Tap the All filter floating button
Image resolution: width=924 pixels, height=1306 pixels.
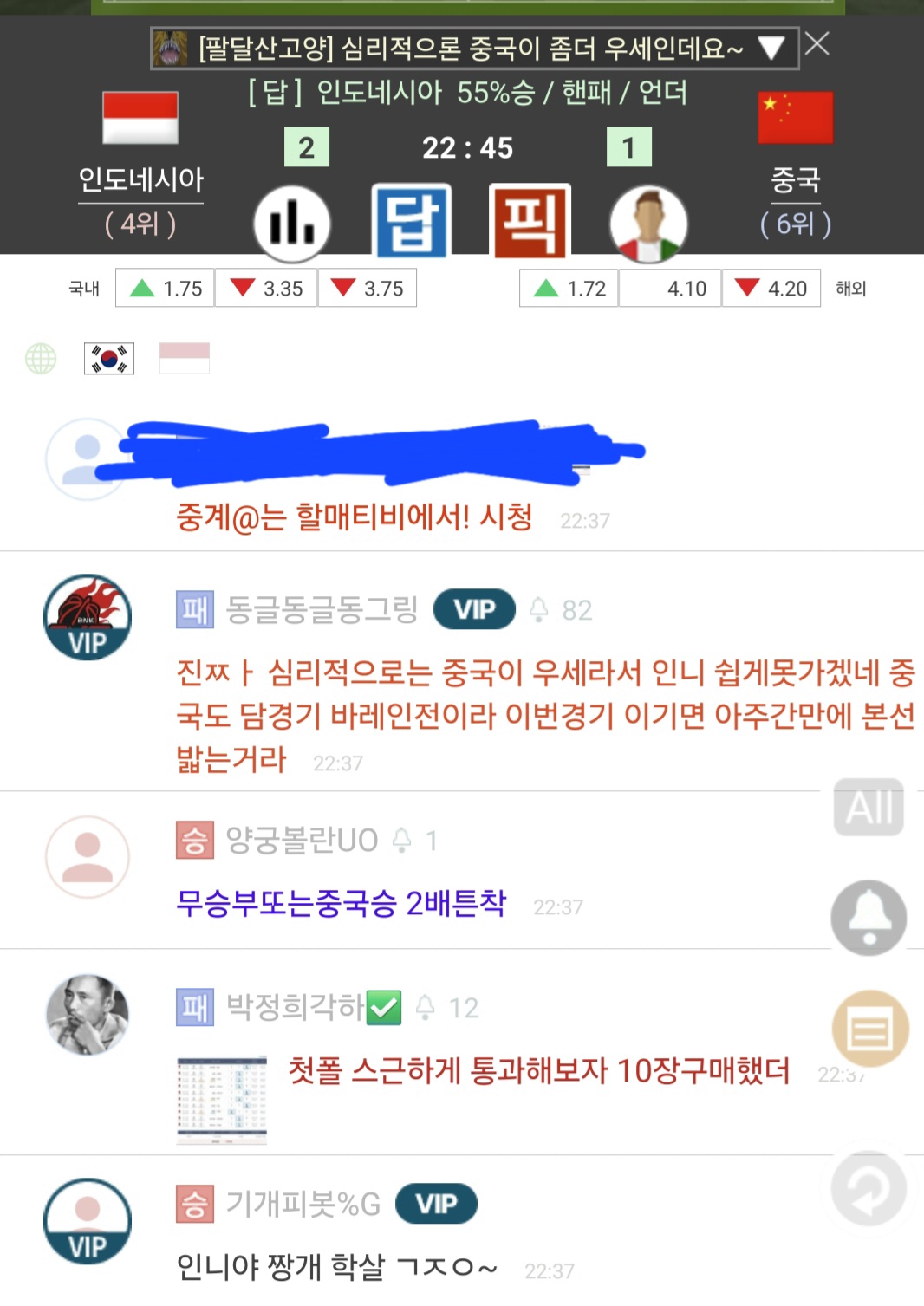coord(869,808)
